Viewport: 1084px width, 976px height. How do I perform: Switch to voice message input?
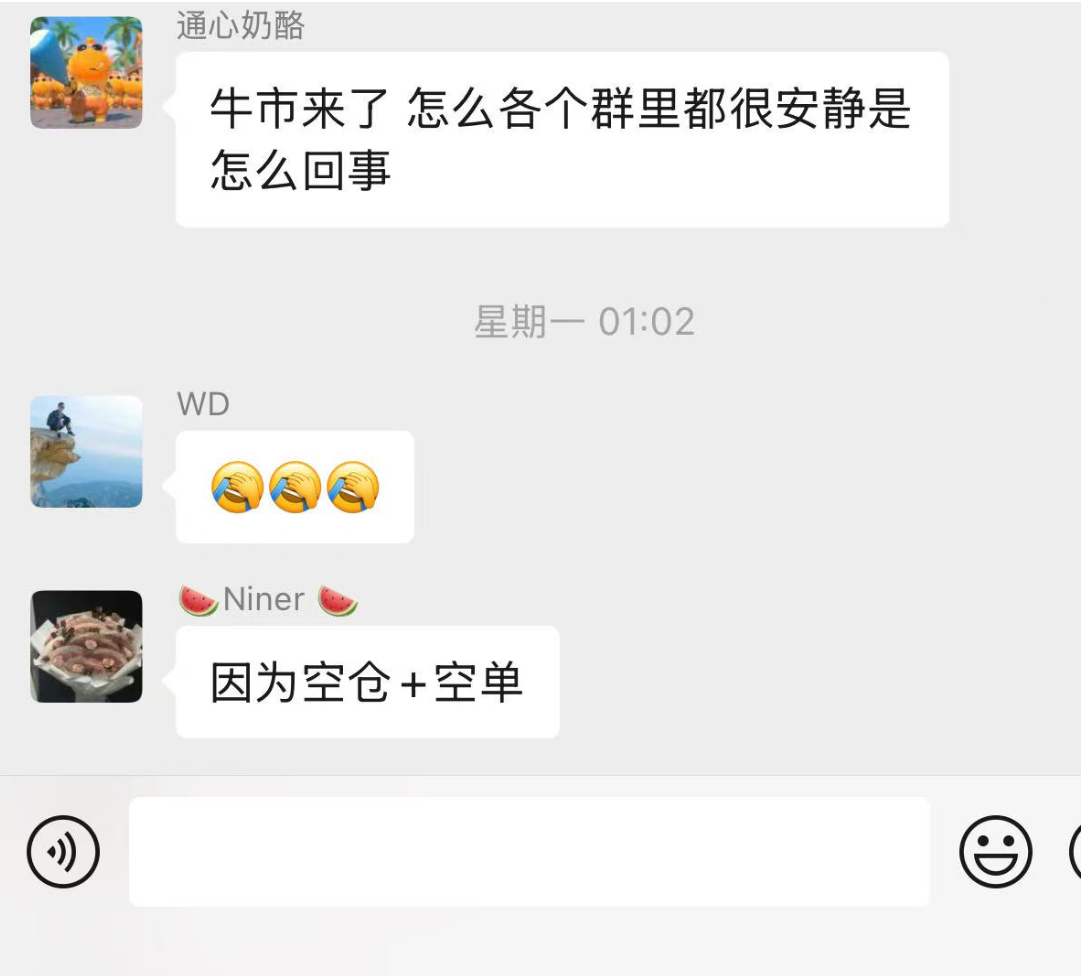[x=63, y=852]
